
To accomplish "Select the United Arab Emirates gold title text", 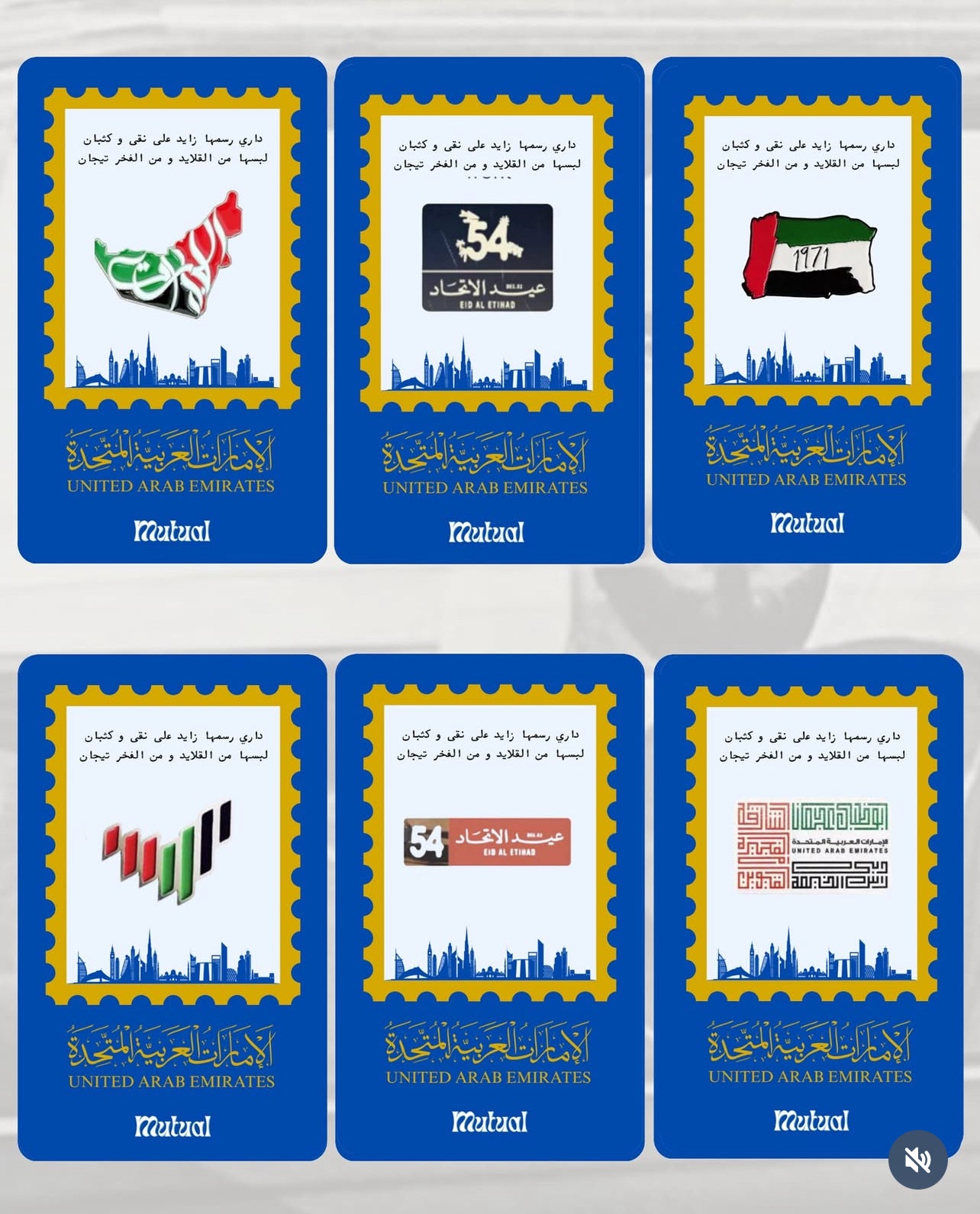I will (172, 483).
